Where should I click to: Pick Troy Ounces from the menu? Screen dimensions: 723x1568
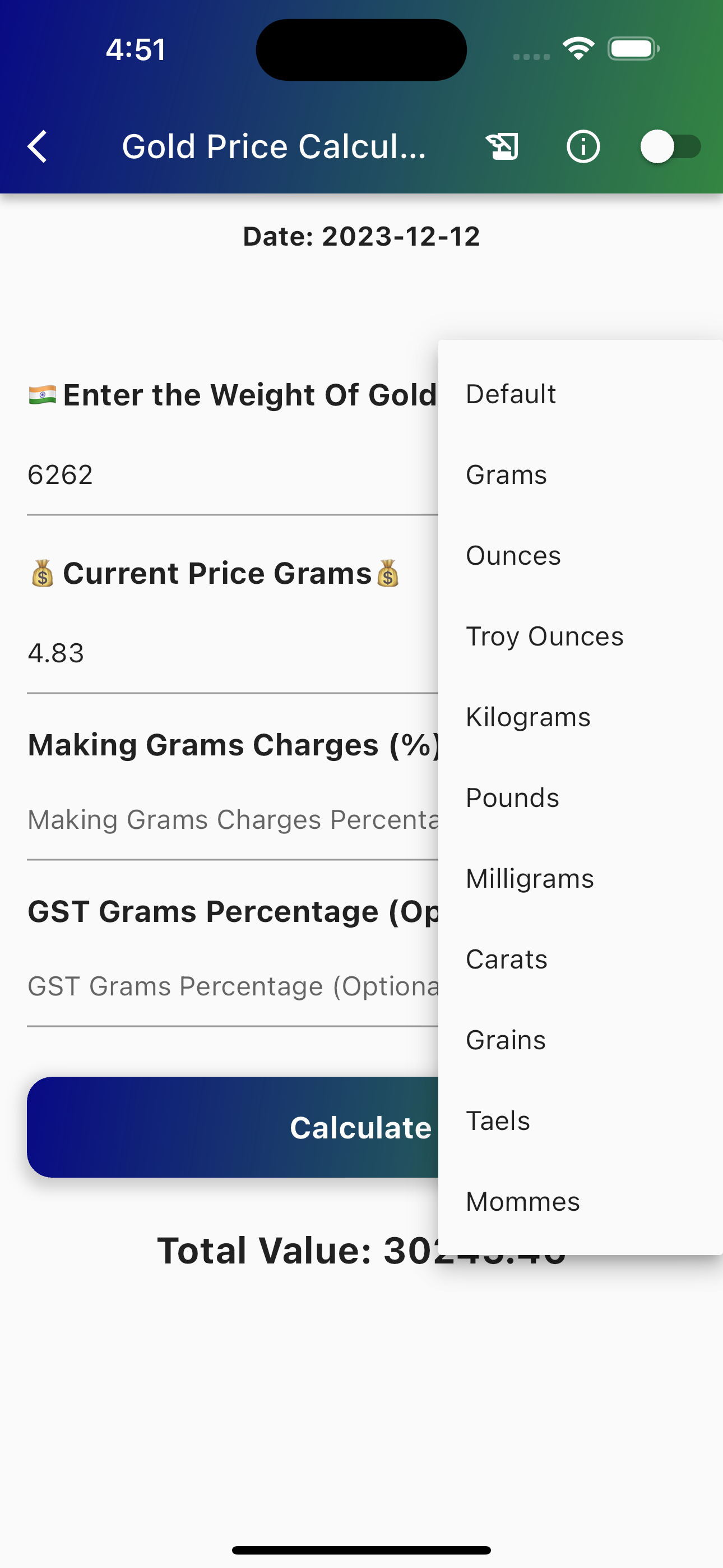pyautogui.click(x=581, y=637)
